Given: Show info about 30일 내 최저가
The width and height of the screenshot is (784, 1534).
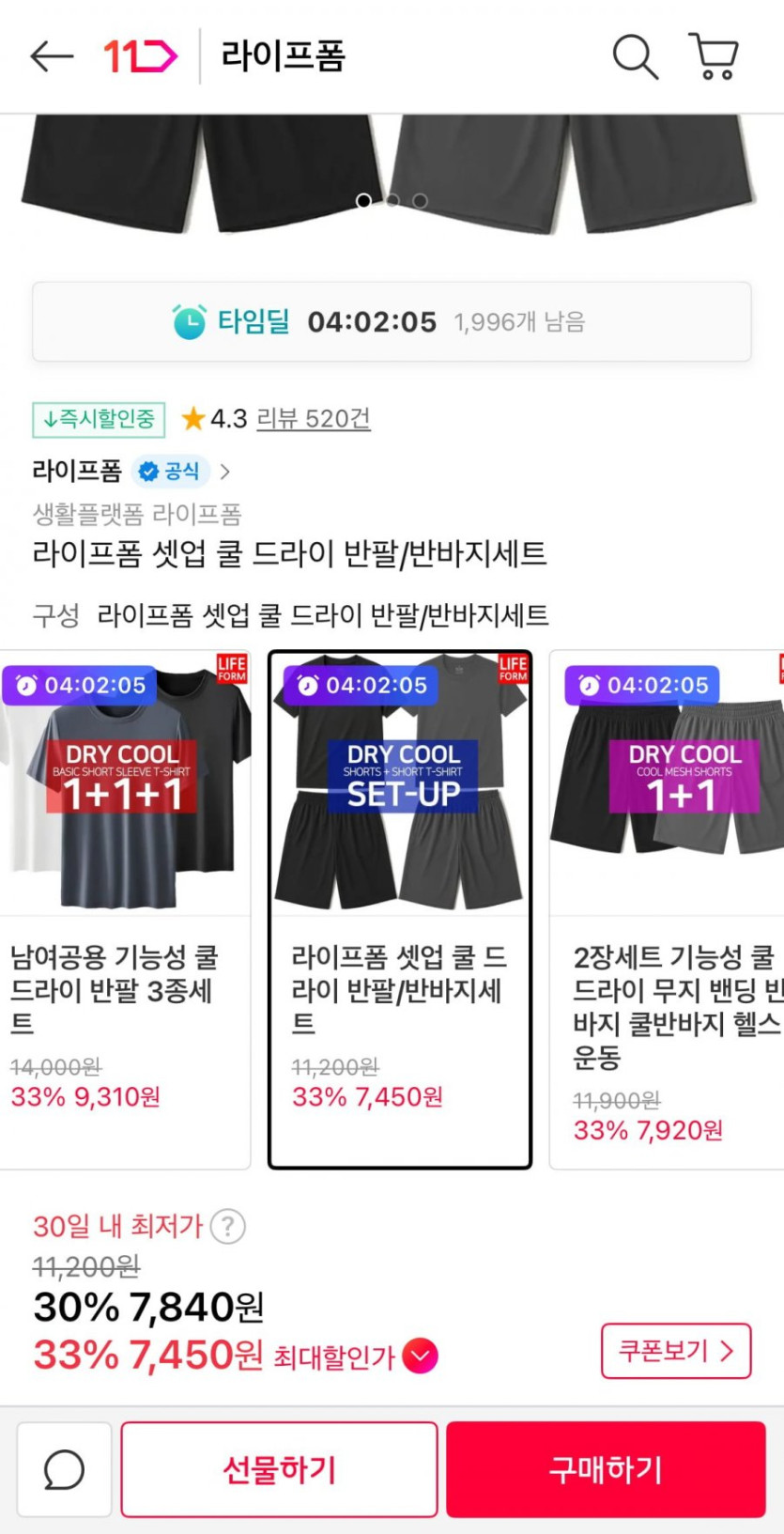Looking at the screenshot, I should pos(228,1226).
